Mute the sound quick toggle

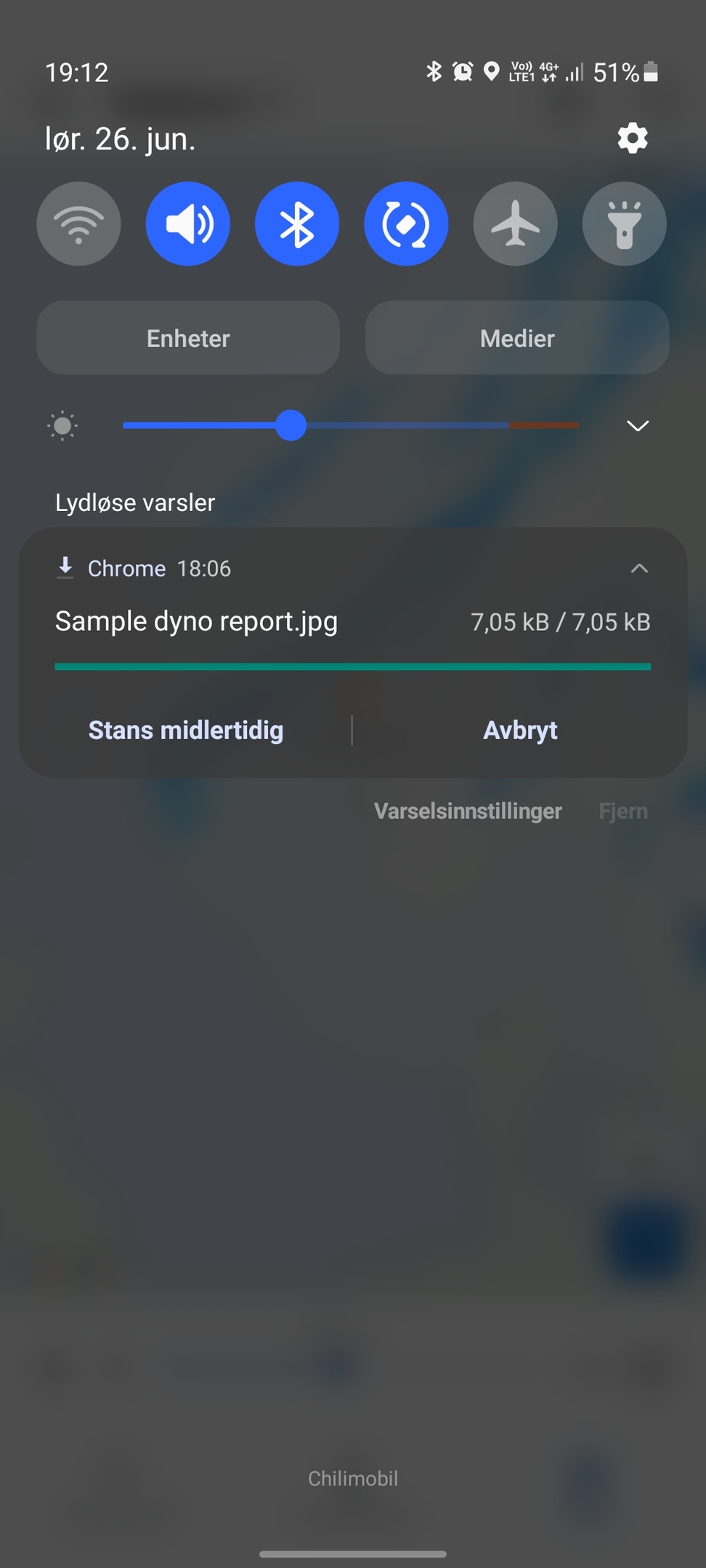click(188, 224)
